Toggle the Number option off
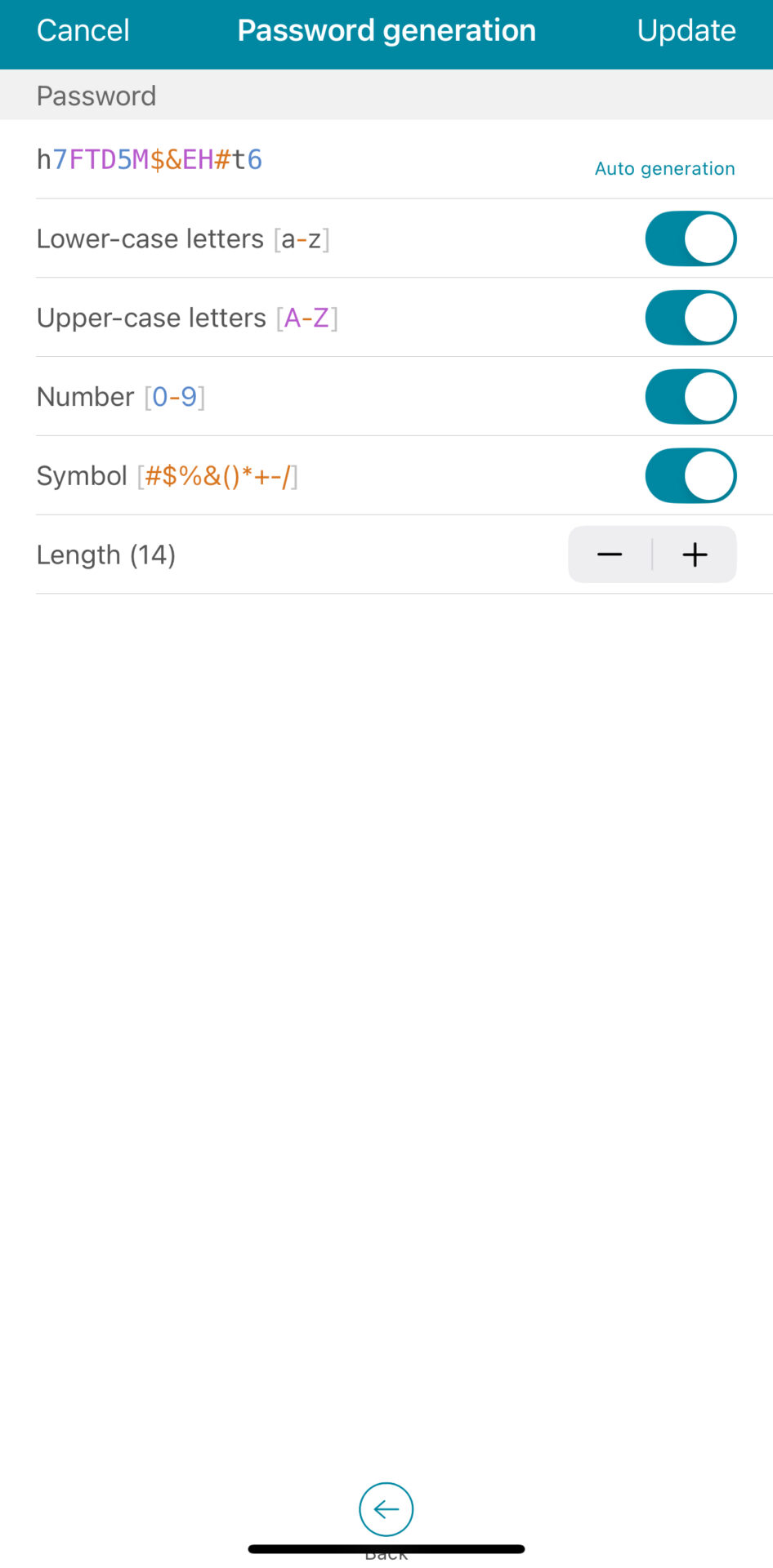The width and height of the screenshot is (773, 1568). pyautogui.click(x=690, y=397)
